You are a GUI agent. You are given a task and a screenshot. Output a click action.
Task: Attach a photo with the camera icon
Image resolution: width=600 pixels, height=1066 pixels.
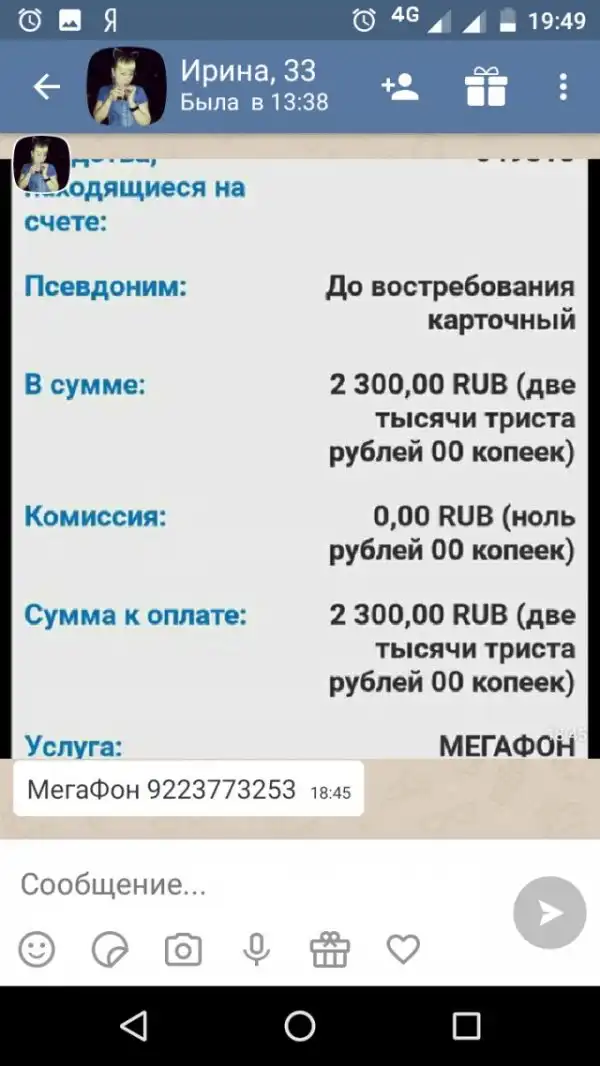pyautogui.click(x=183, y=949)
